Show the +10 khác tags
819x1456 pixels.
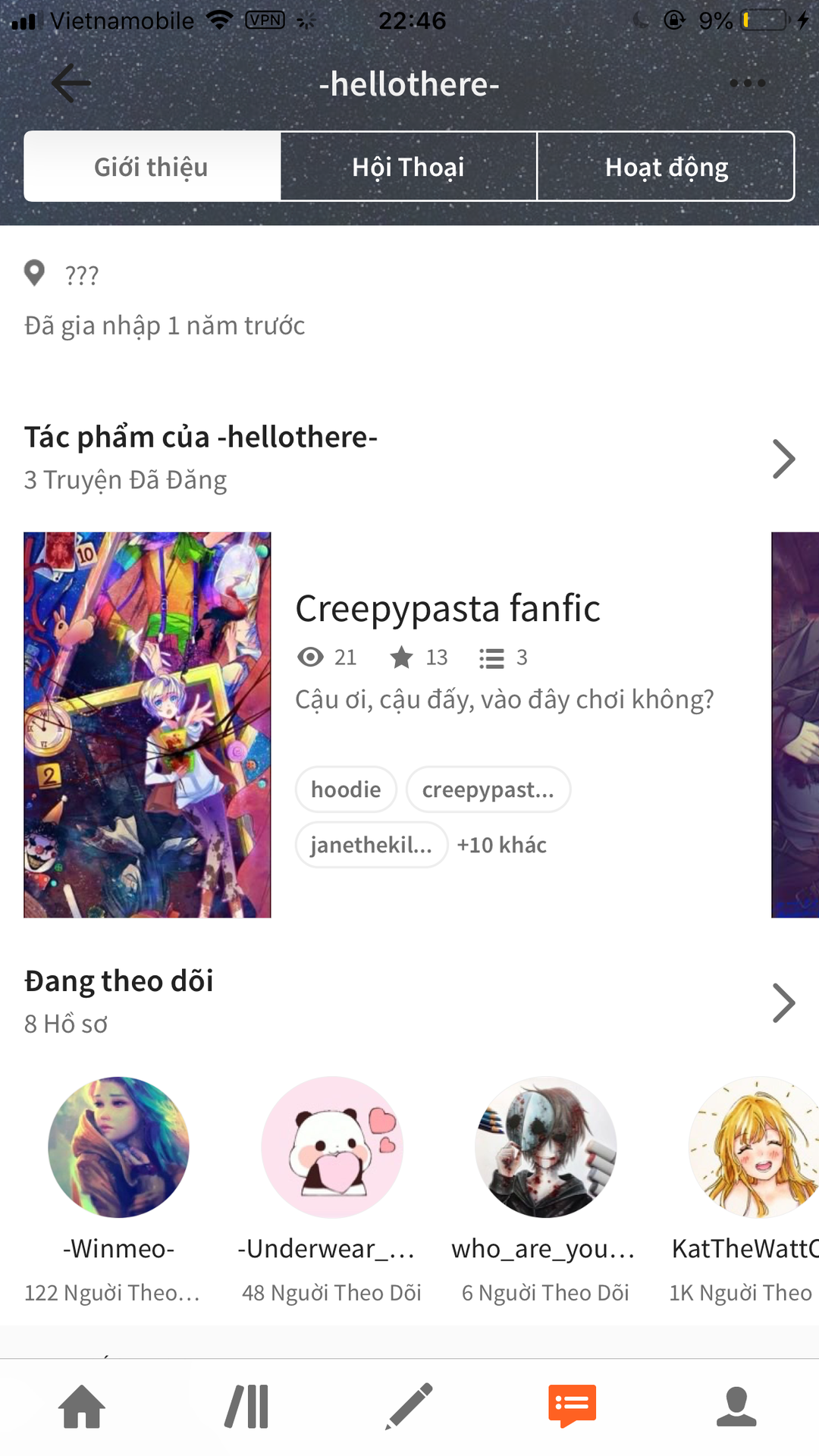click(x=501, y=845)
